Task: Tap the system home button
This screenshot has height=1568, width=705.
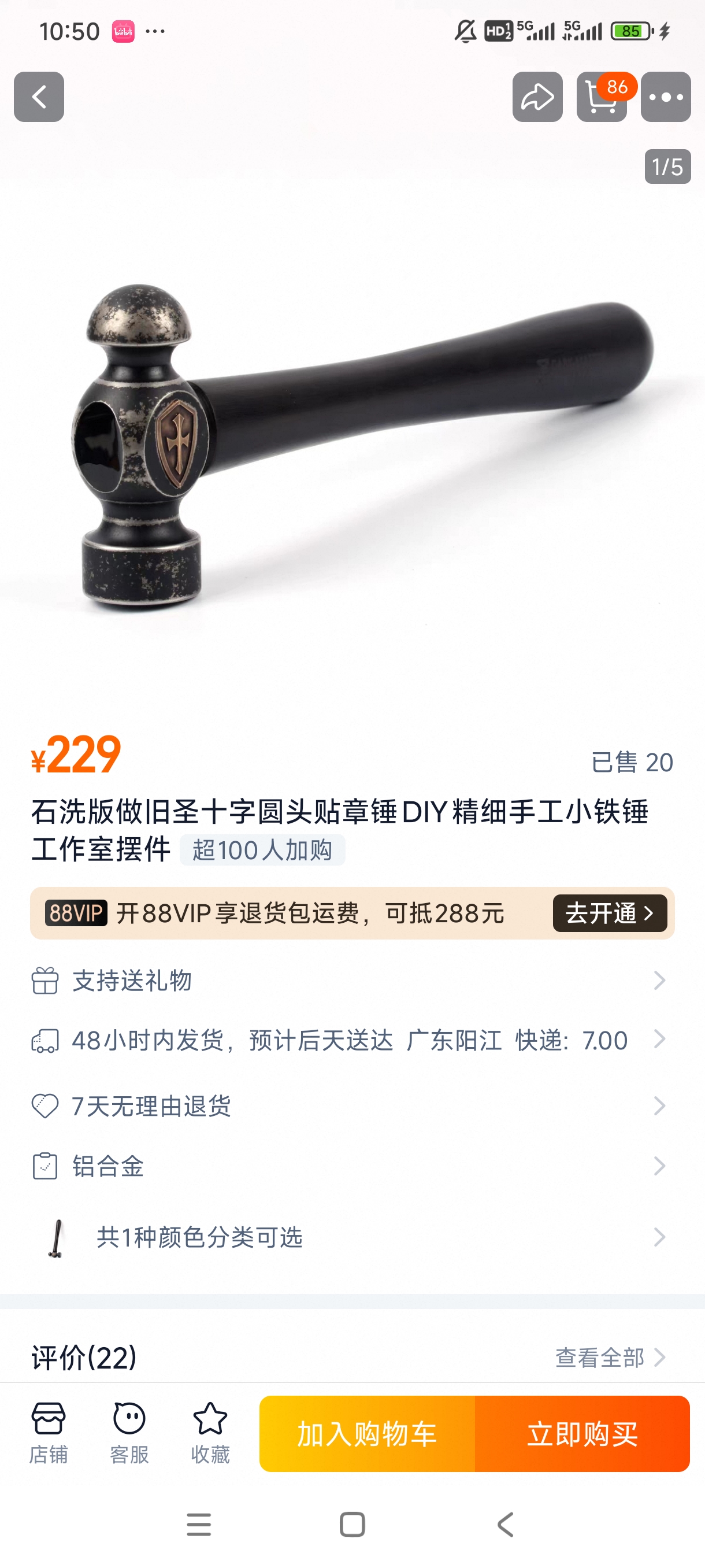Action: pos(352,1525)
